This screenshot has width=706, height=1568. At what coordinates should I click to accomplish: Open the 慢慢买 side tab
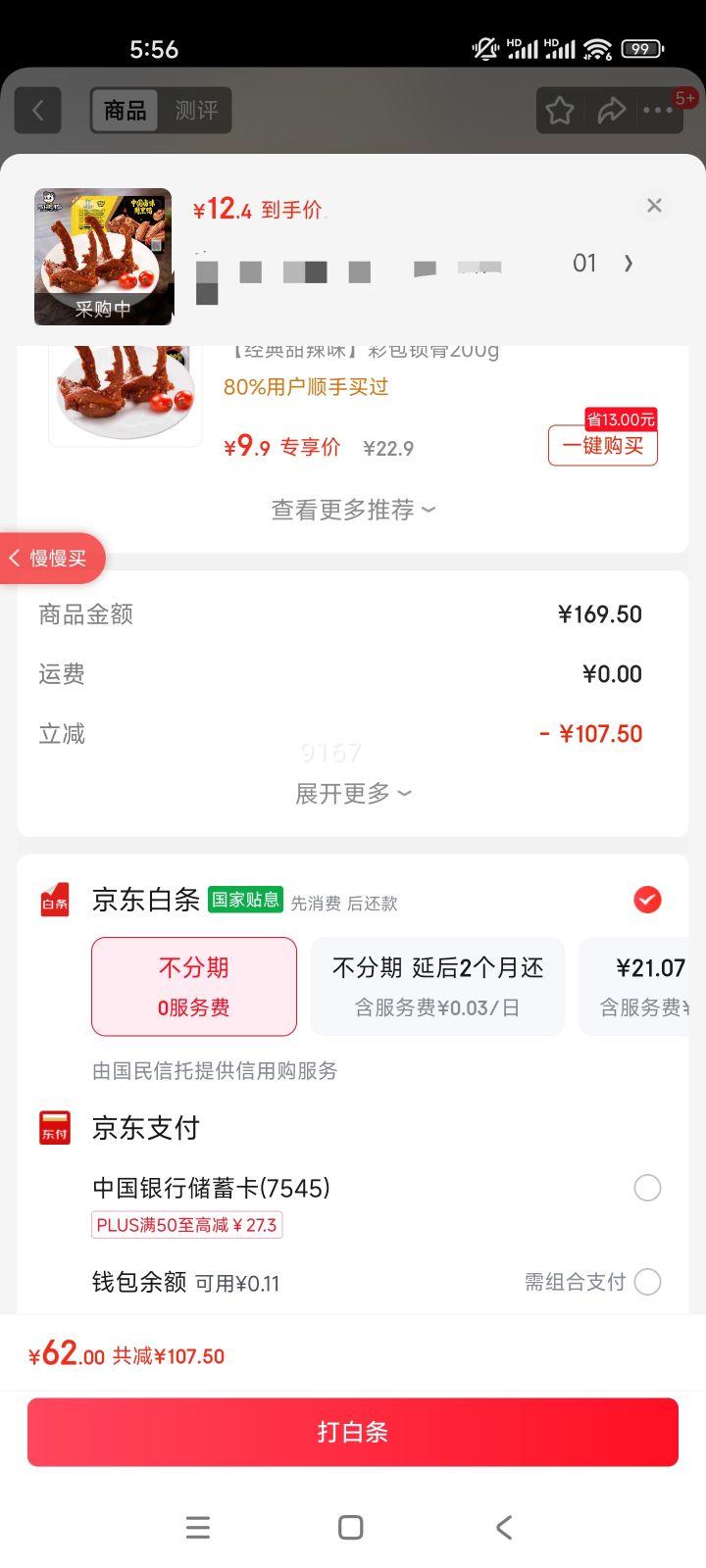click(51, 559)
